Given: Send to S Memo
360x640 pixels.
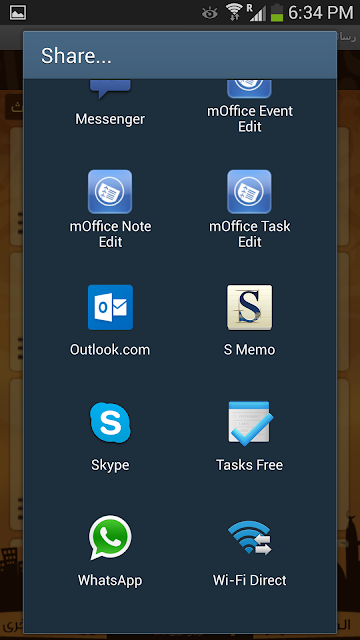Looking at the screenshot, I should point(249,320).
